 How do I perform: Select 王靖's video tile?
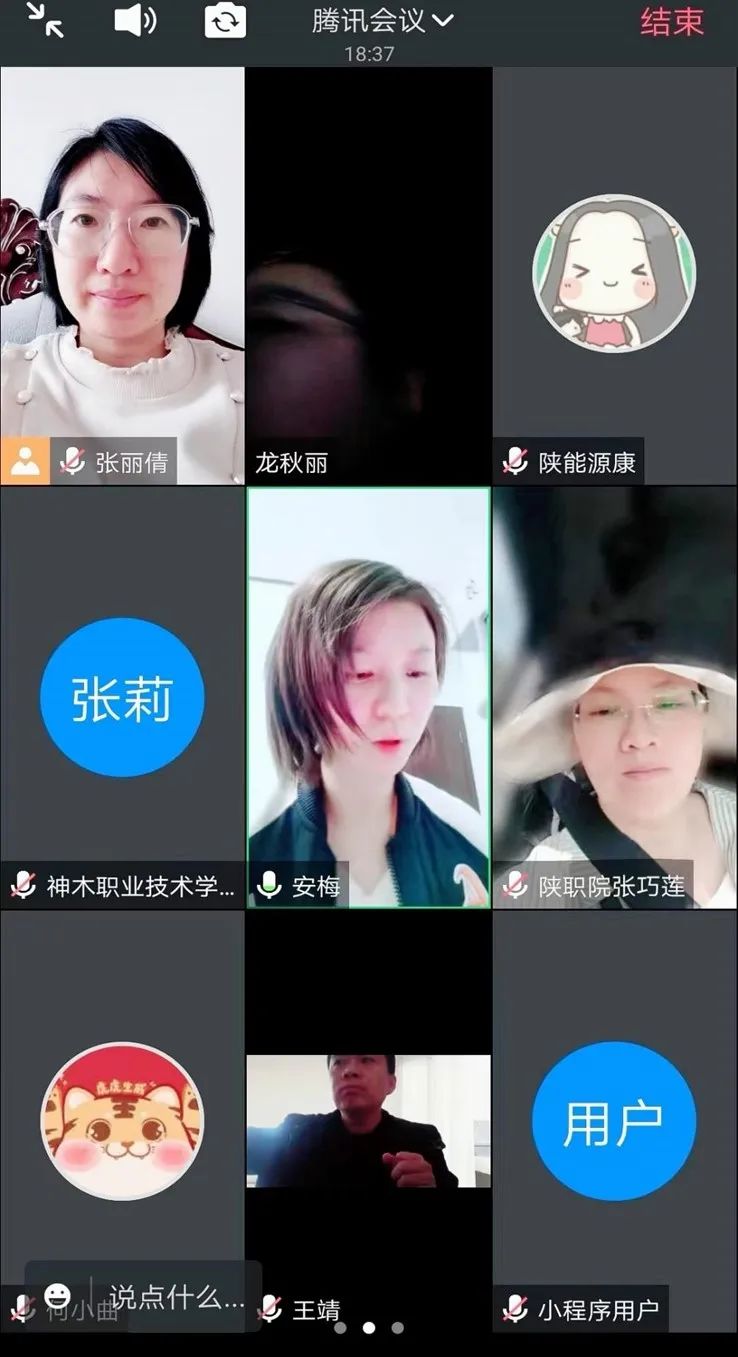tap(368, 1121)
